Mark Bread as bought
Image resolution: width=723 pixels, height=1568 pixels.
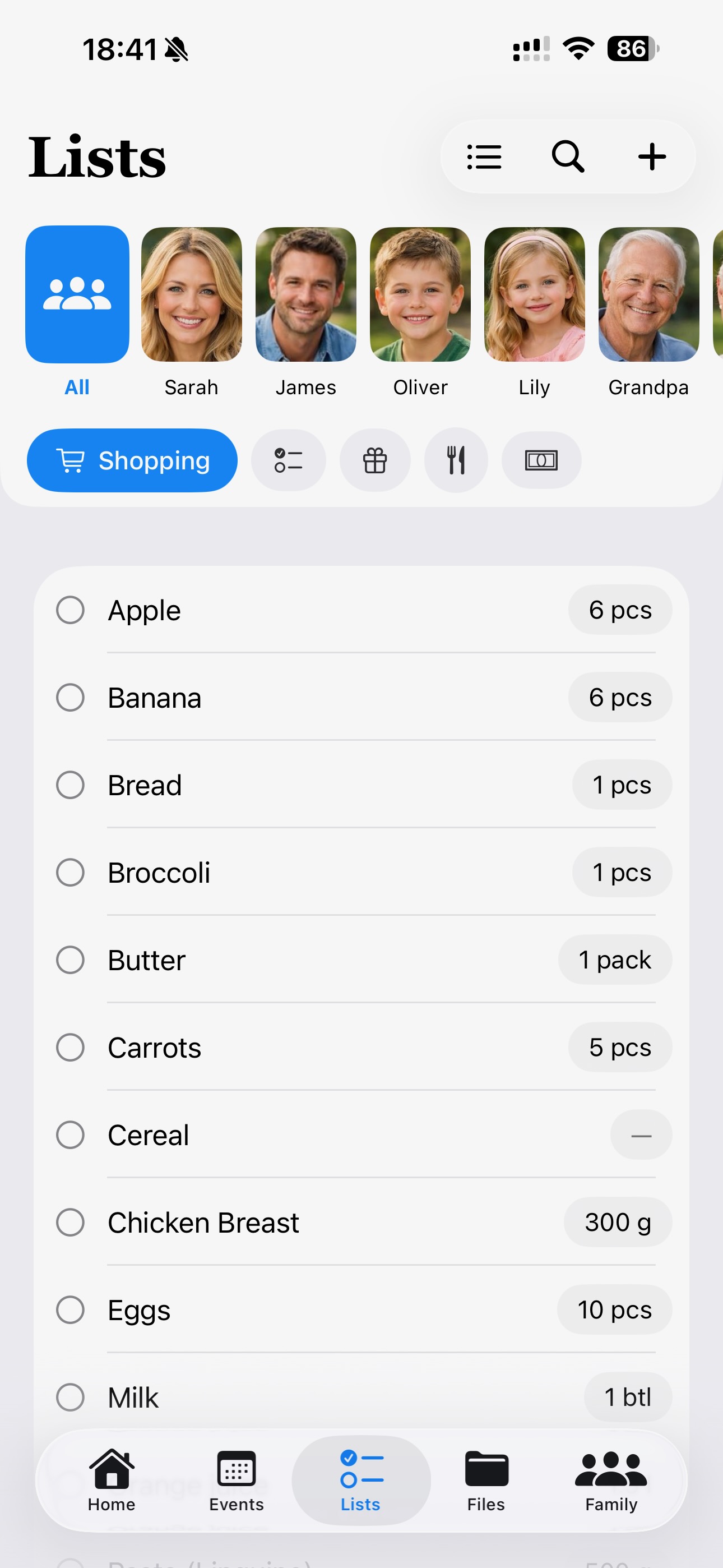pos(71,785)
